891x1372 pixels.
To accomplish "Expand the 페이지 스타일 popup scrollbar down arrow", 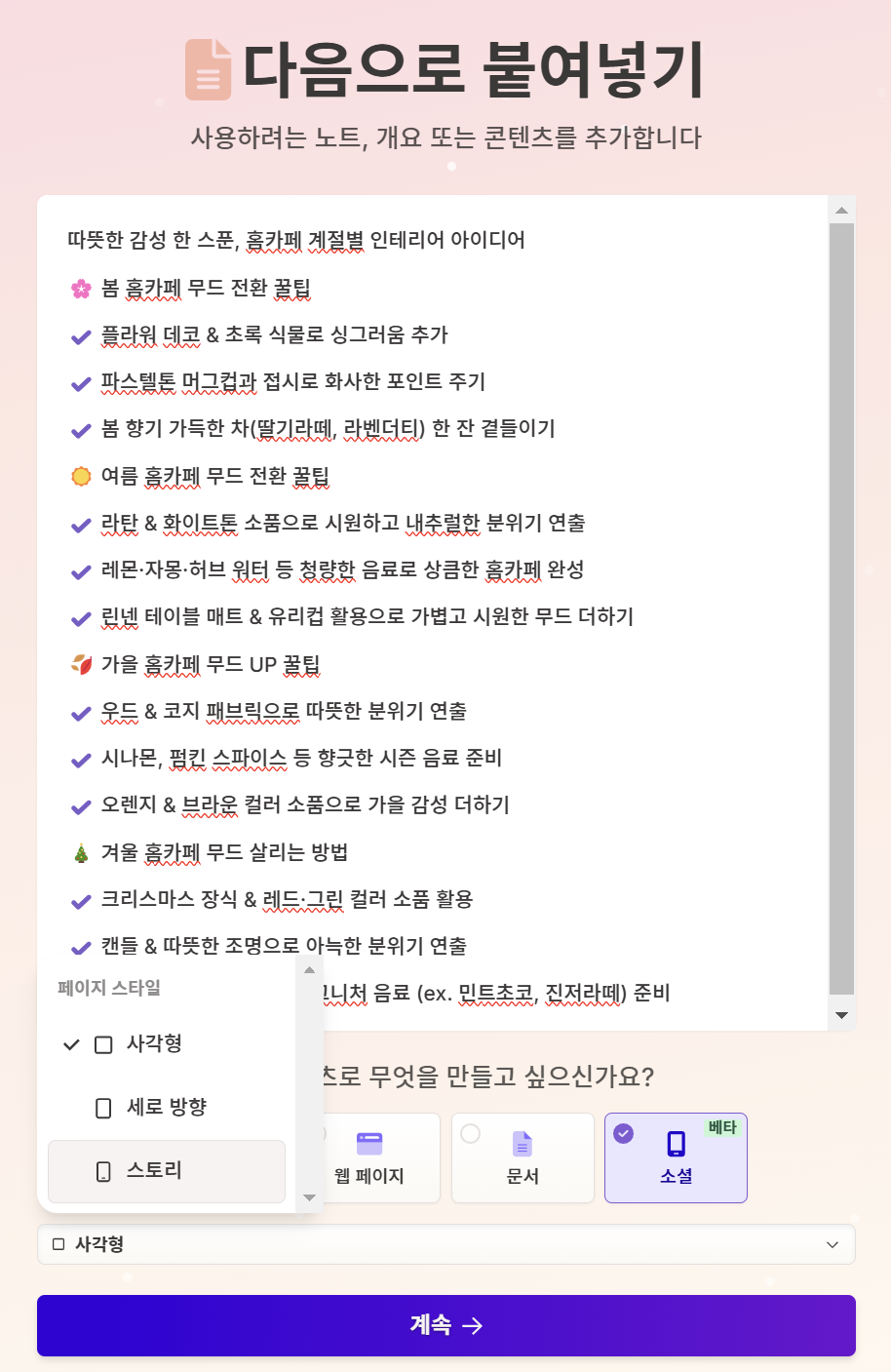I will tap(309, 1197).
